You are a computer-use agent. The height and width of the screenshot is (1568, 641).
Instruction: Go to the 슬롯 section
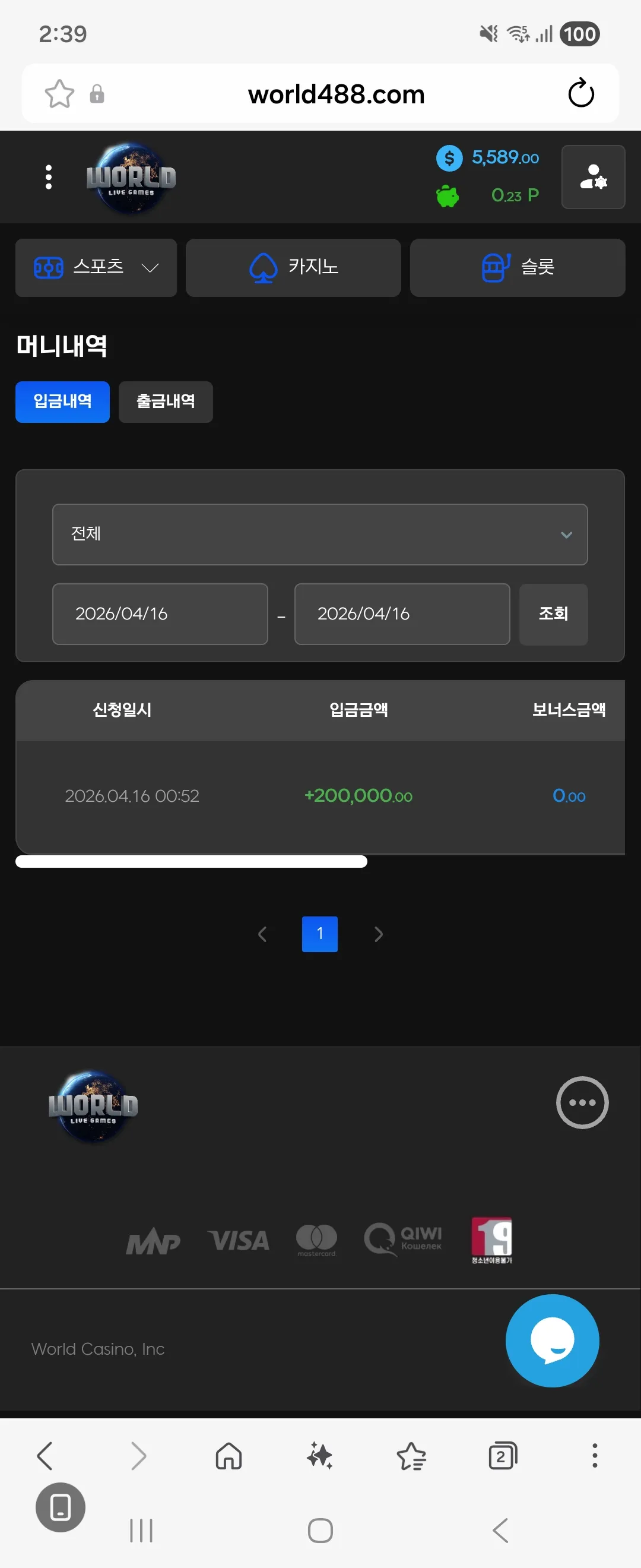(x=517, y=268)
